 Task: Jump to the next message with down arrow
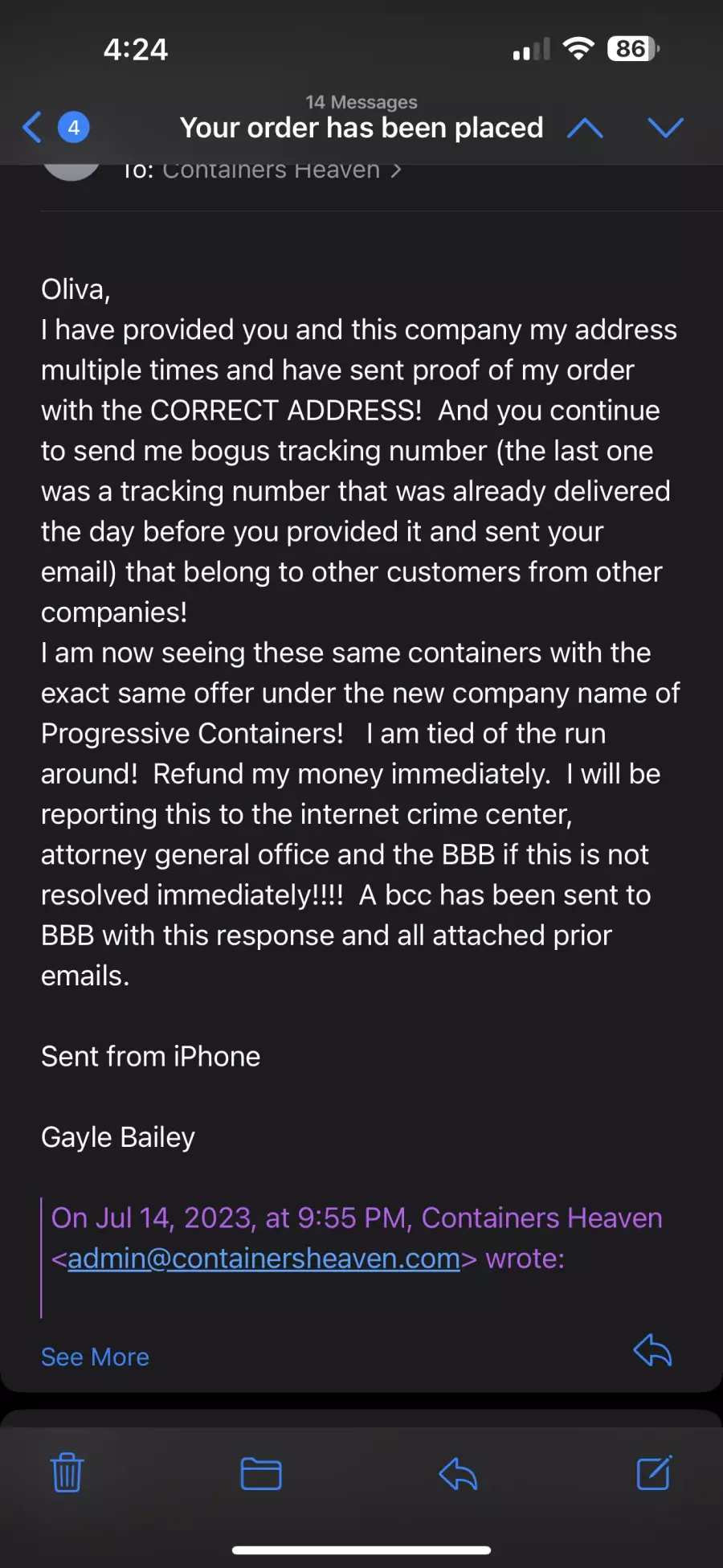pyautogui.click(x=665, y=128)
